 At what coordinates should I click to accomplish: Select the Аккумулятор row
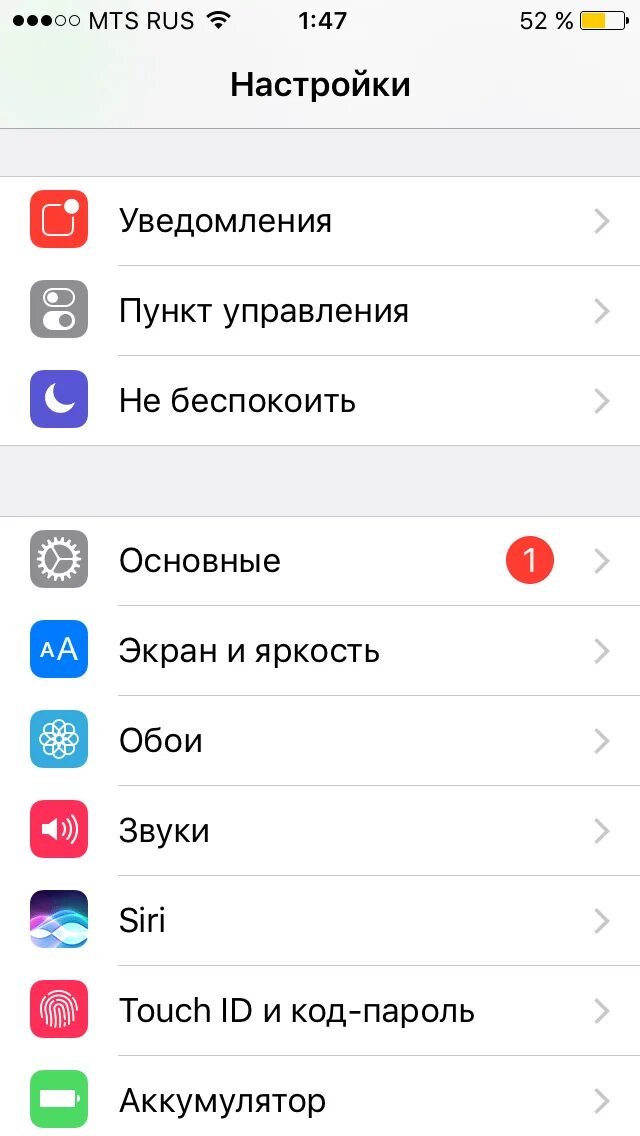click(x=320, y=1096)
